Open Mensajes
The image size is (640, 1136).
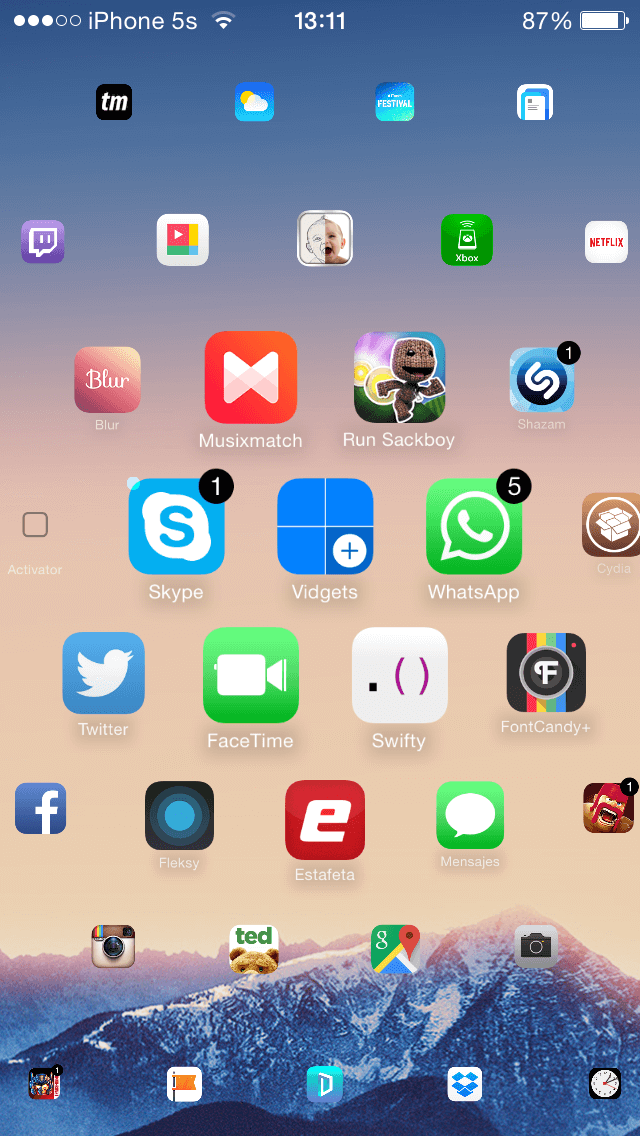pyautogui.click(x=470, y=814)
